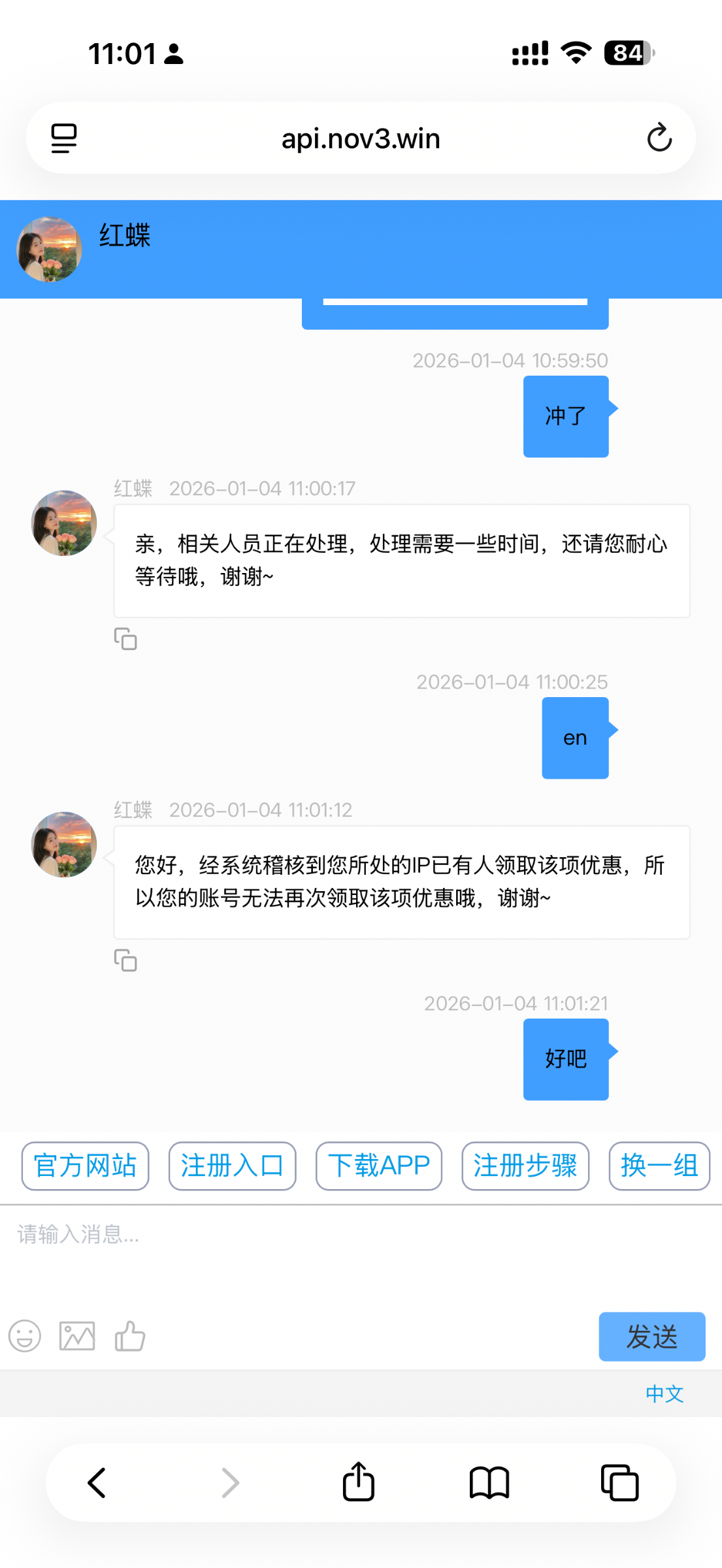The height and width of the screenshot is (1568, 722).
Task: Reload the api.nov3.win page
Action: [x=660, y=138]
